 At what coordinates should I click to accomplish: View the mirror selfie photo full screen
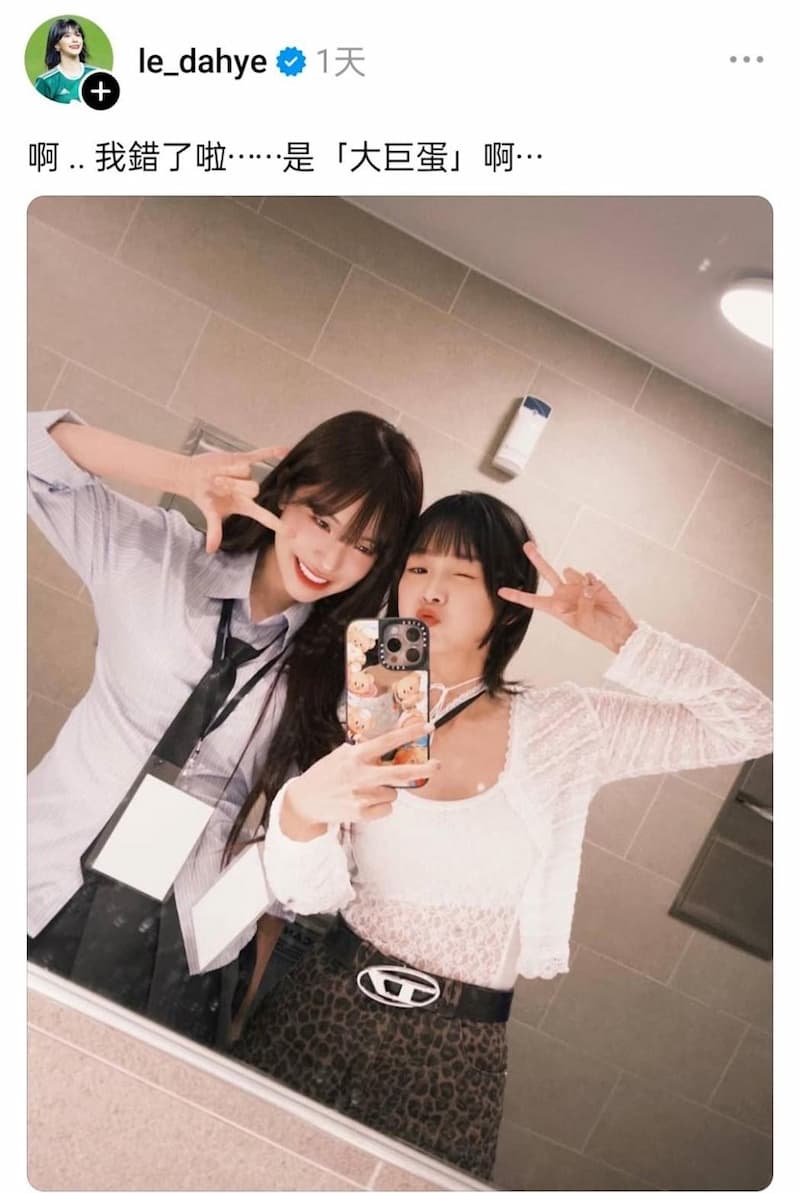400,690
